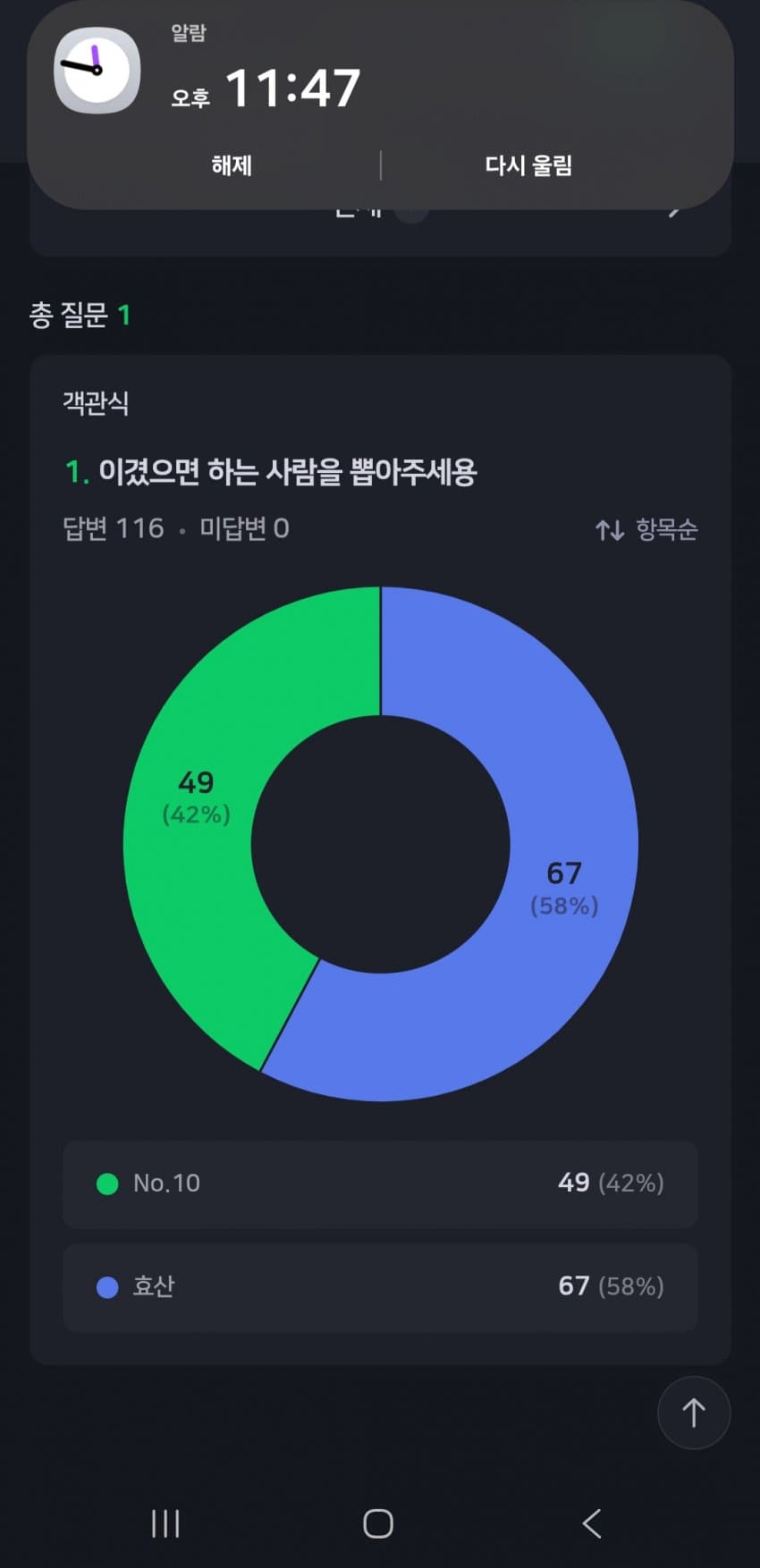The width and height of the screenshot is (760, 1568).
Task: Change sorting with 항목순
Action: (x=647, y=529)
